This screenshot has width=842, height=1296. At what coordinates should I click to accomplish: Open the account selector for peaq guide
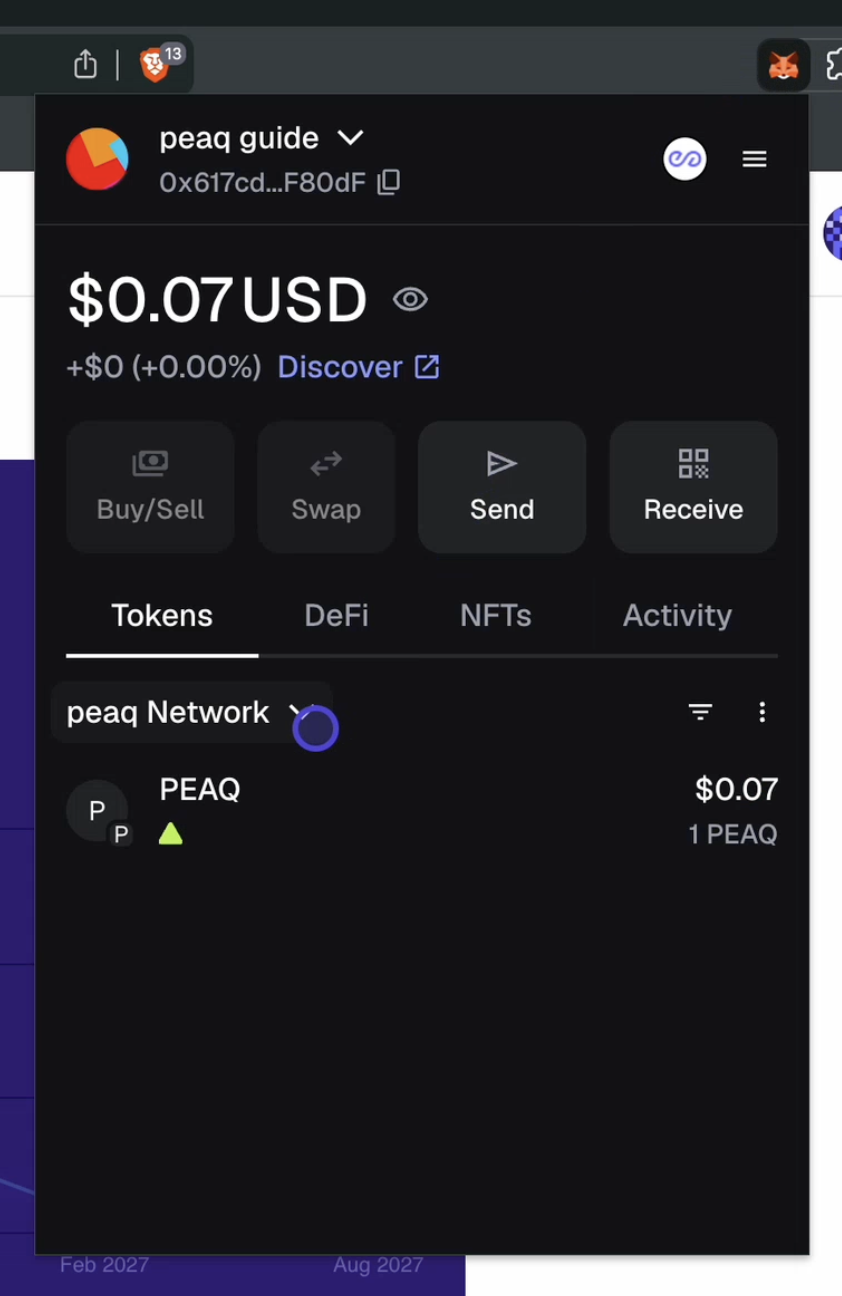262,138
